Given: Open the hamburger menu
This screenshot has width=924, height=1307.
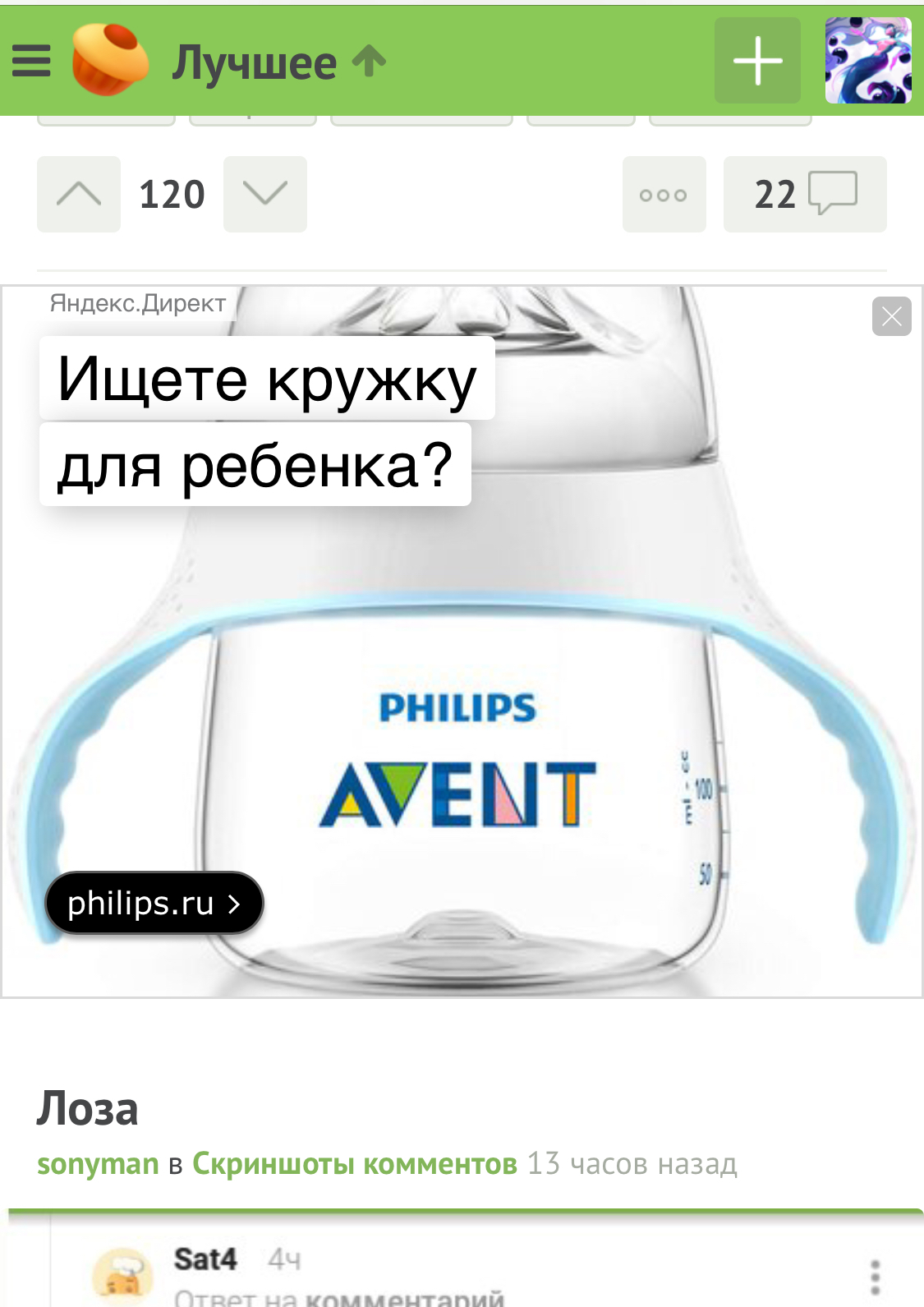Looking at the screenshot, I should (31, 60).
